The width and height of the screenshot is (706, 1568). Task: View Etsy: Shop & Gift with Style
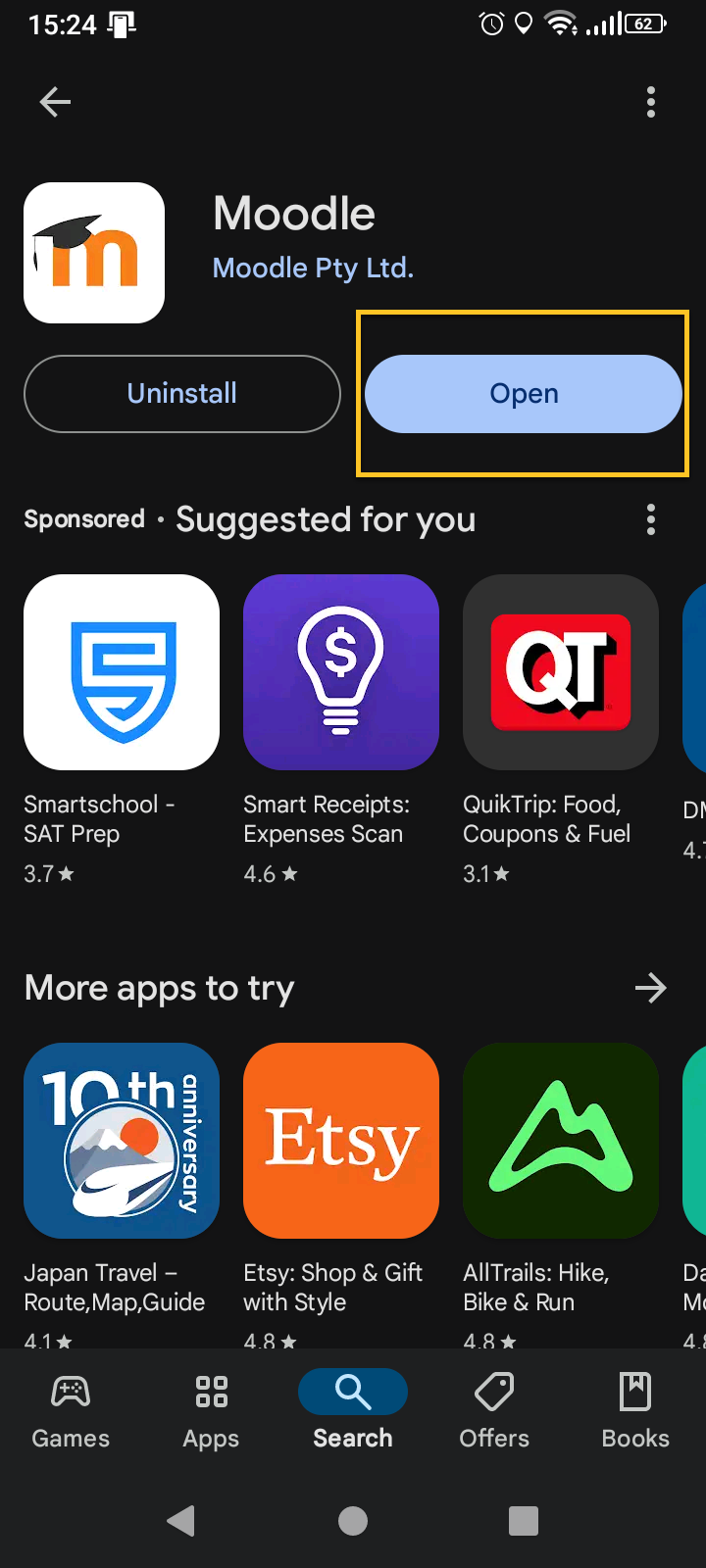tap(341, 1141)
